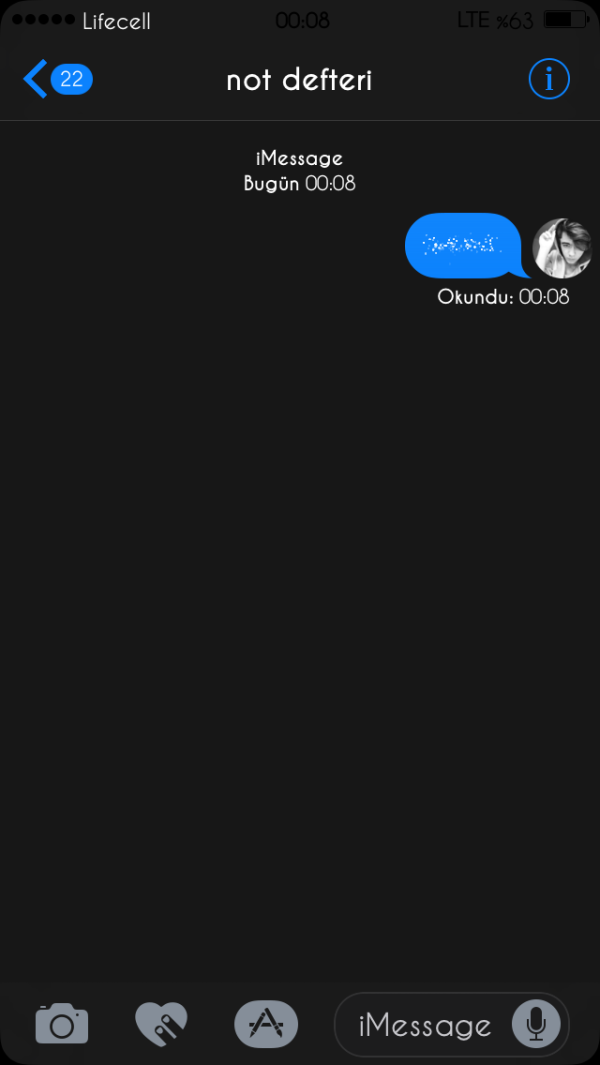Image resolution: width=600 pixels, height=1065 pixels.
Task: Open Digital Touch heart icon
Action: pos(161,1024)
